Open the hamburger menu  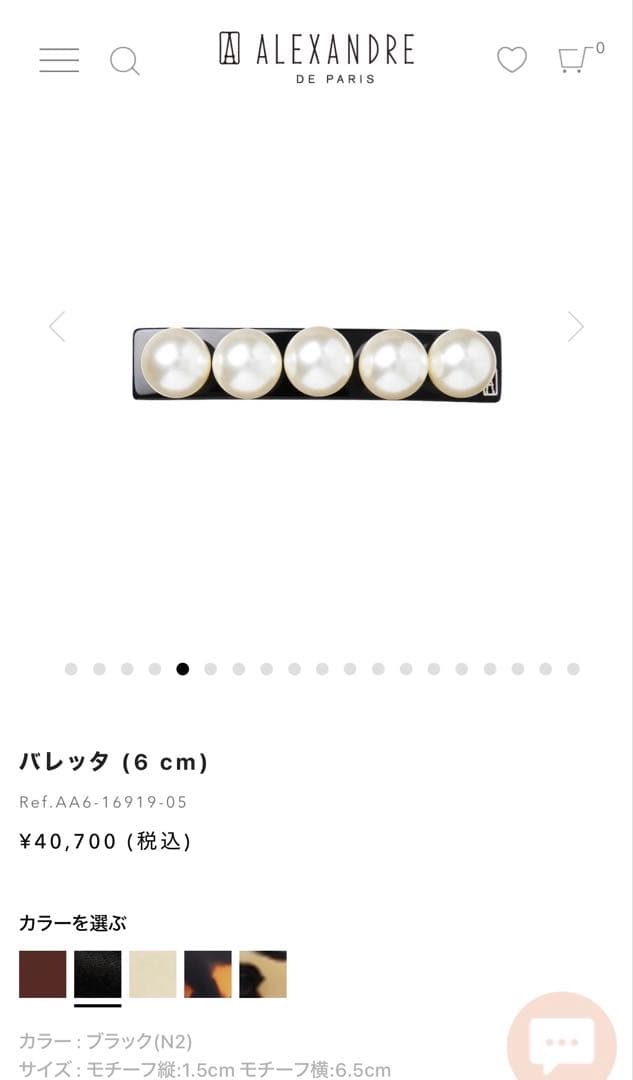pos(59,60)
